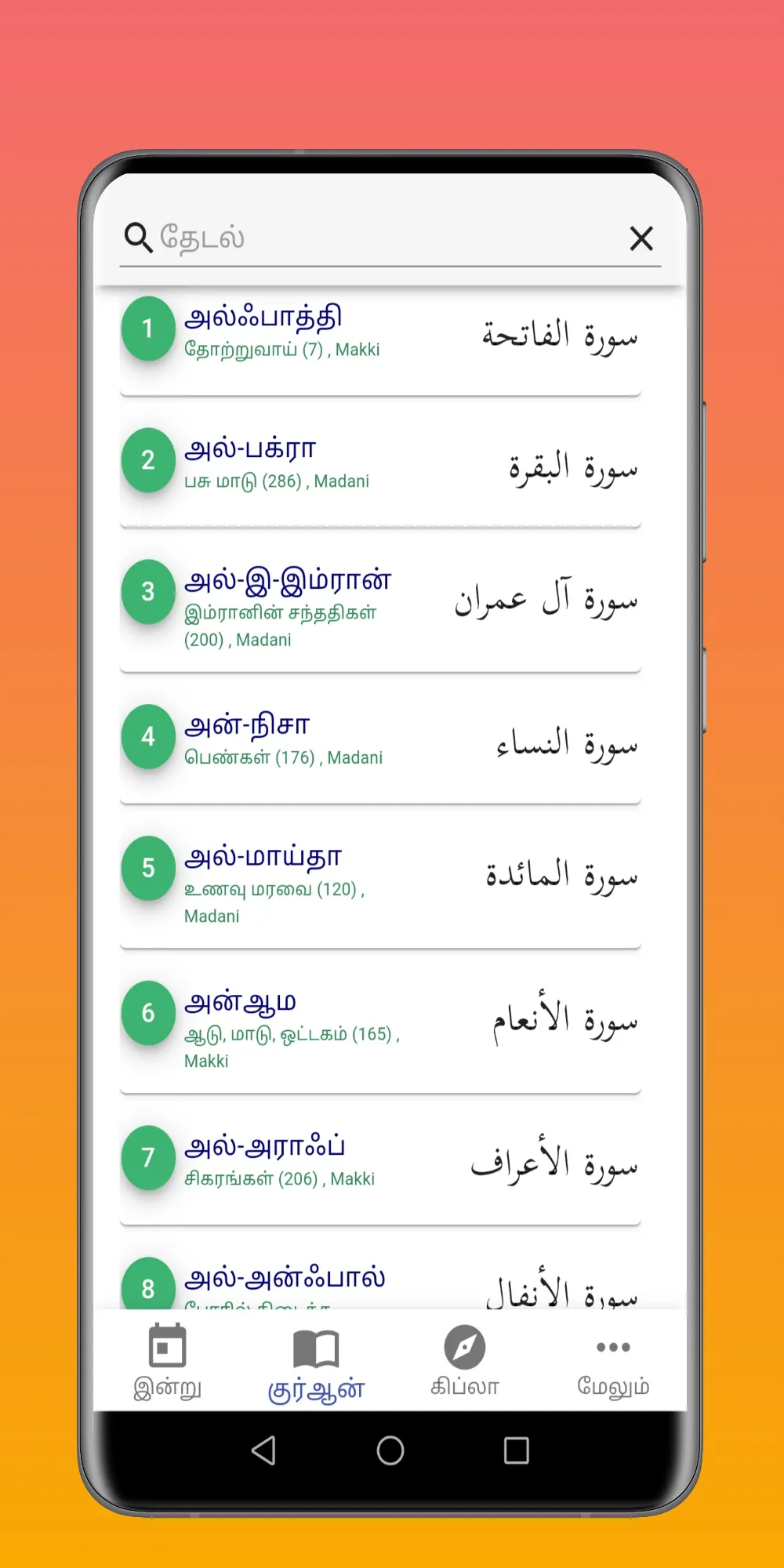Clear the search with the X icon
This screenshot has height=1568, width=784.
point(641,238)
